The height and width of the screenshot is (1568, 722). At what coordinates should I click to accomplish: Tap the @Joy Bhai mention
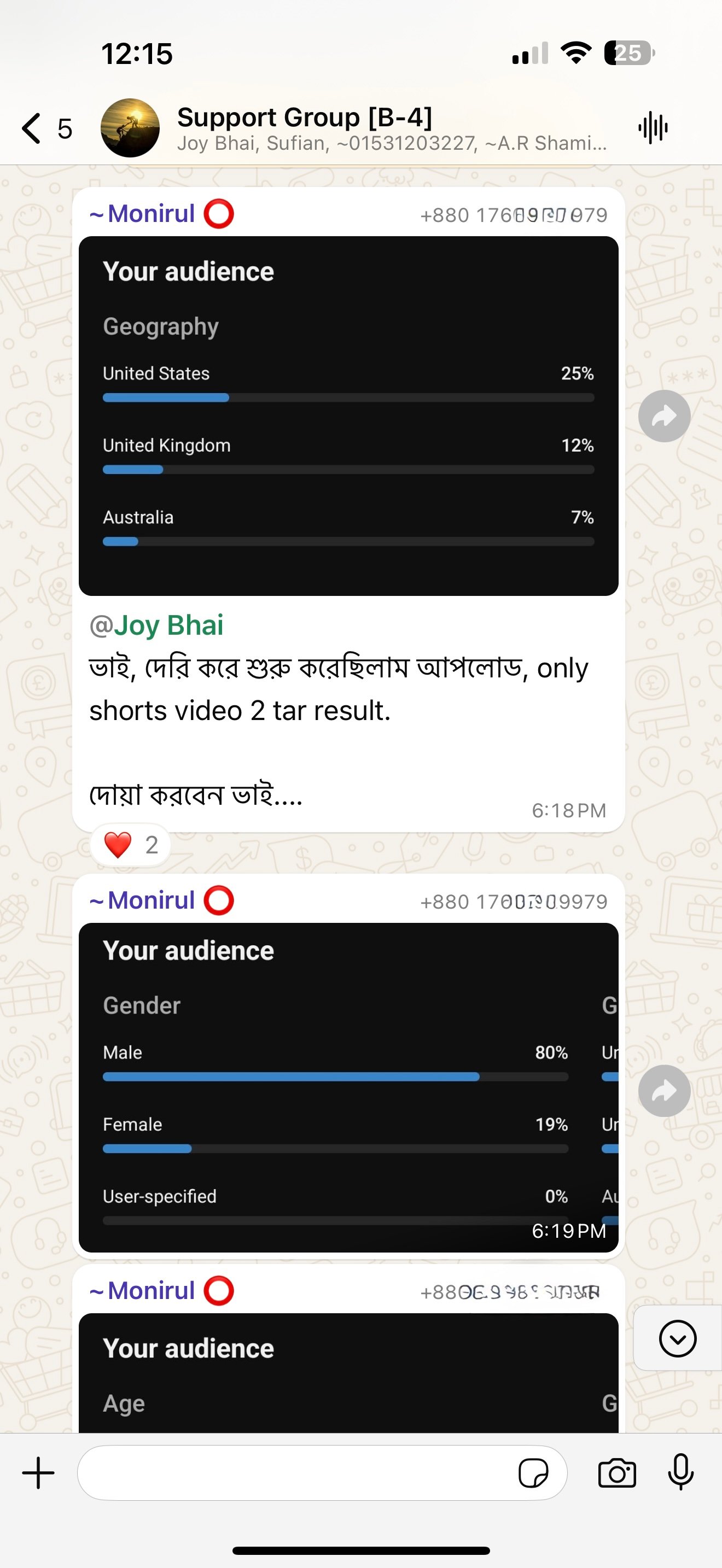(x=156, y=626)
